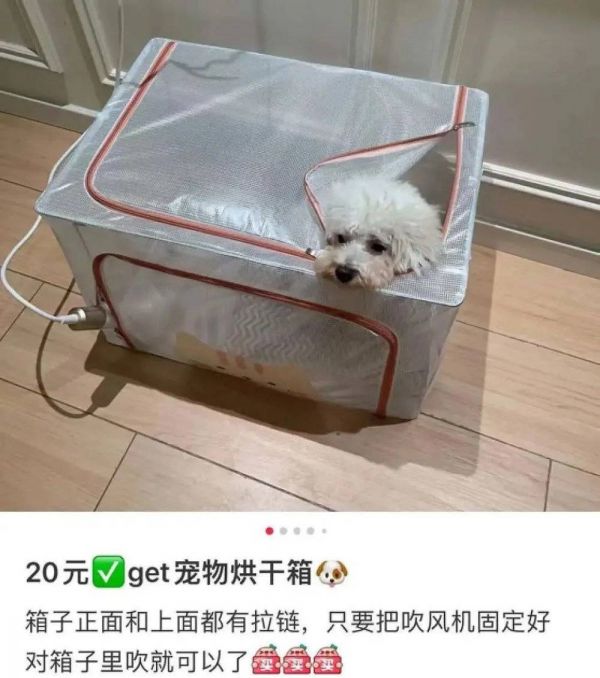
Task: Tap the image carousel page indicator dots
Action: [296, 530]
